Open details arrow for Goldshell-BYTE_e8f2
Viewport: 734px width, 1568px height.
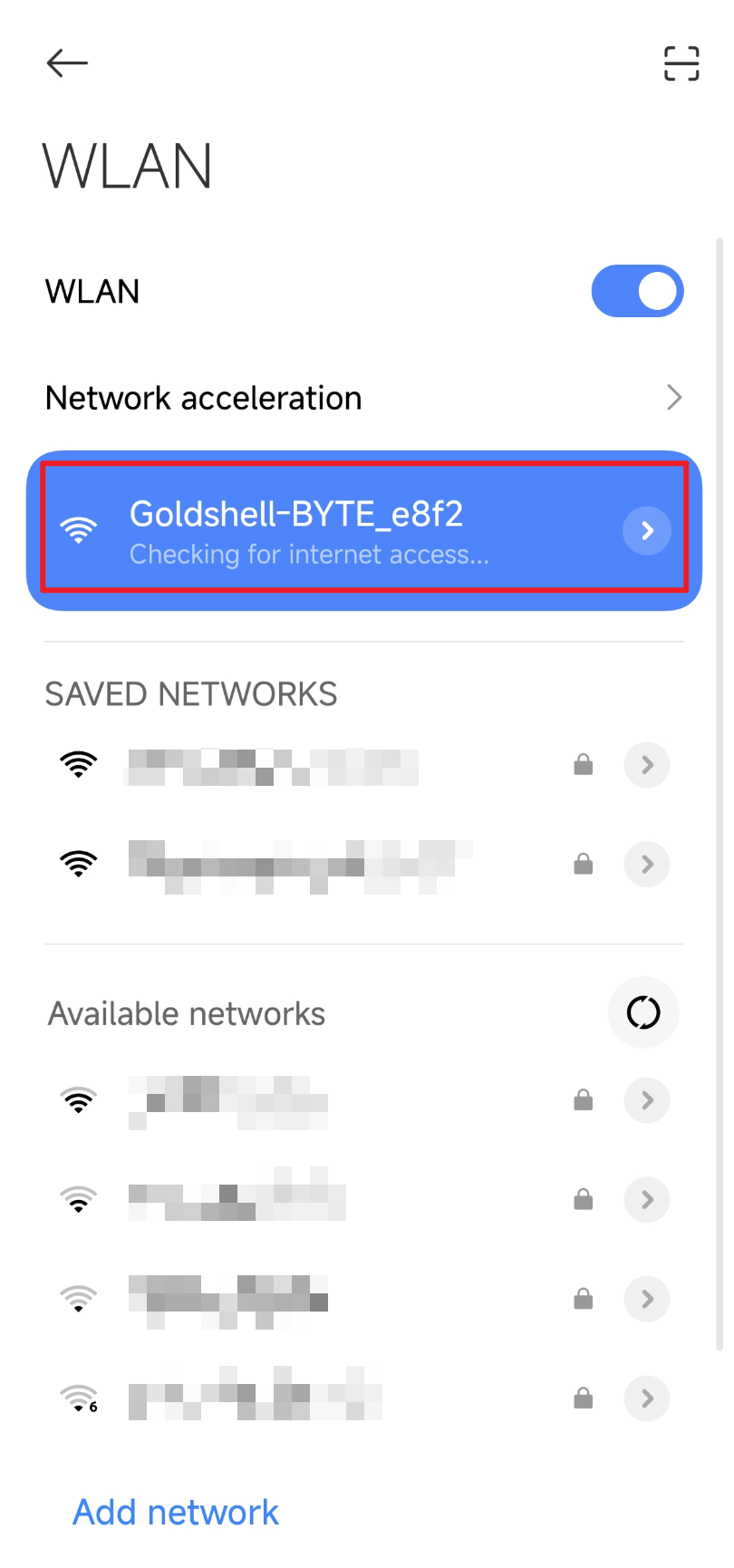pyautogui.click(x=647, y=530)
